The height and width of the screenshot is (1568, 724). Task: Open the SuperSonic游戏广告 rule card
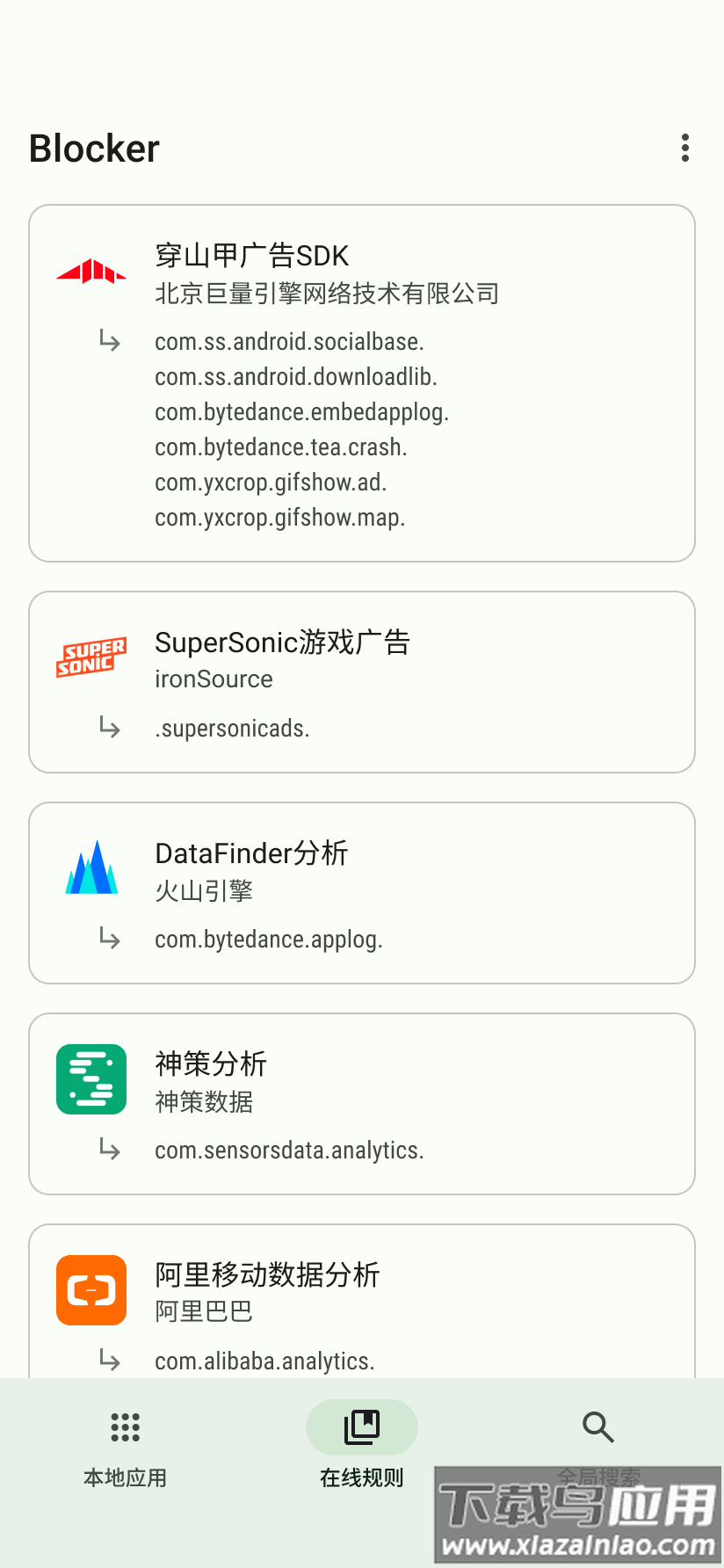[361, 682]
